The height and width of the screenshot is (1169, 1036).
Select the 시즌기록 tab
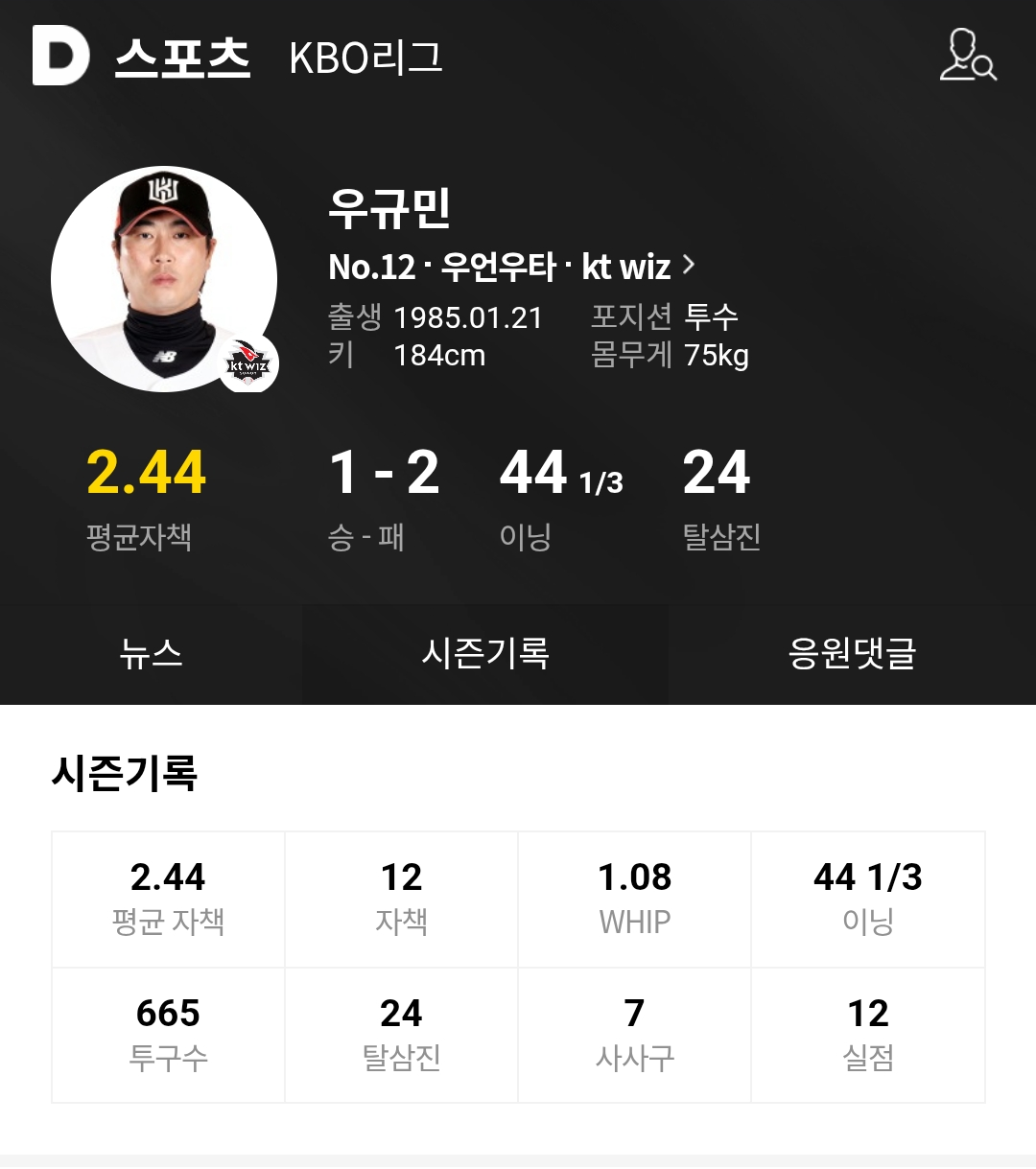pos(485,654)
